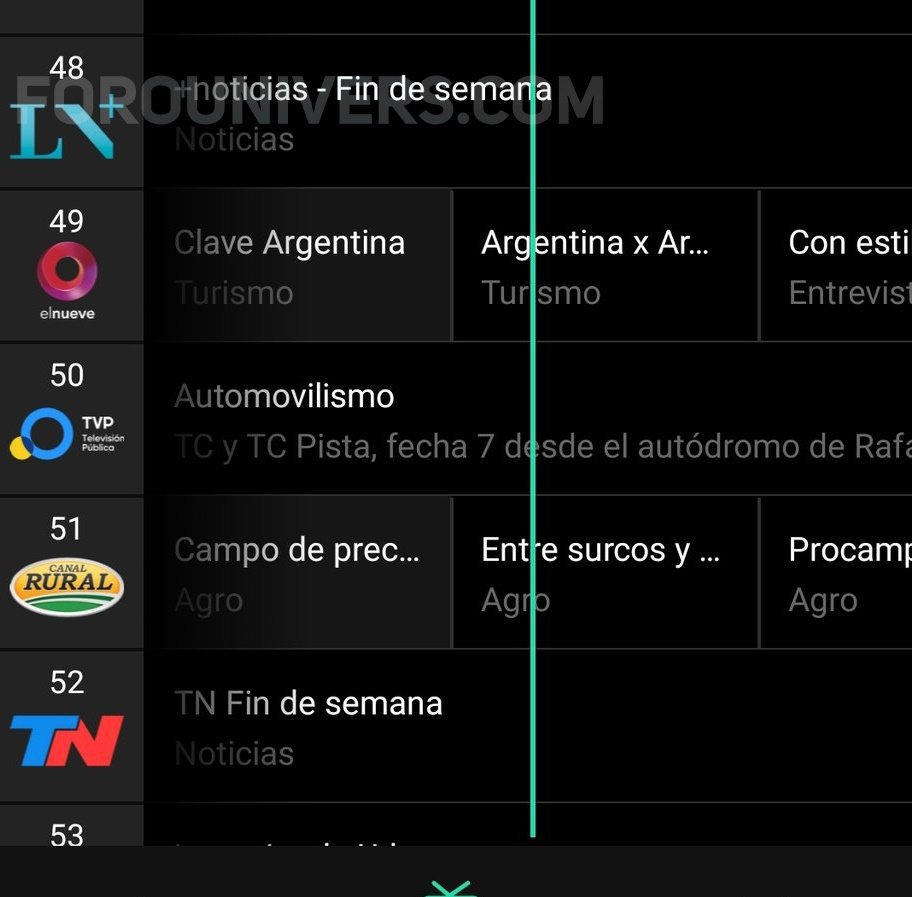Open TN Fin de semana program
Viewport: 912px width, 897px height.
click(x=400, y=727)
